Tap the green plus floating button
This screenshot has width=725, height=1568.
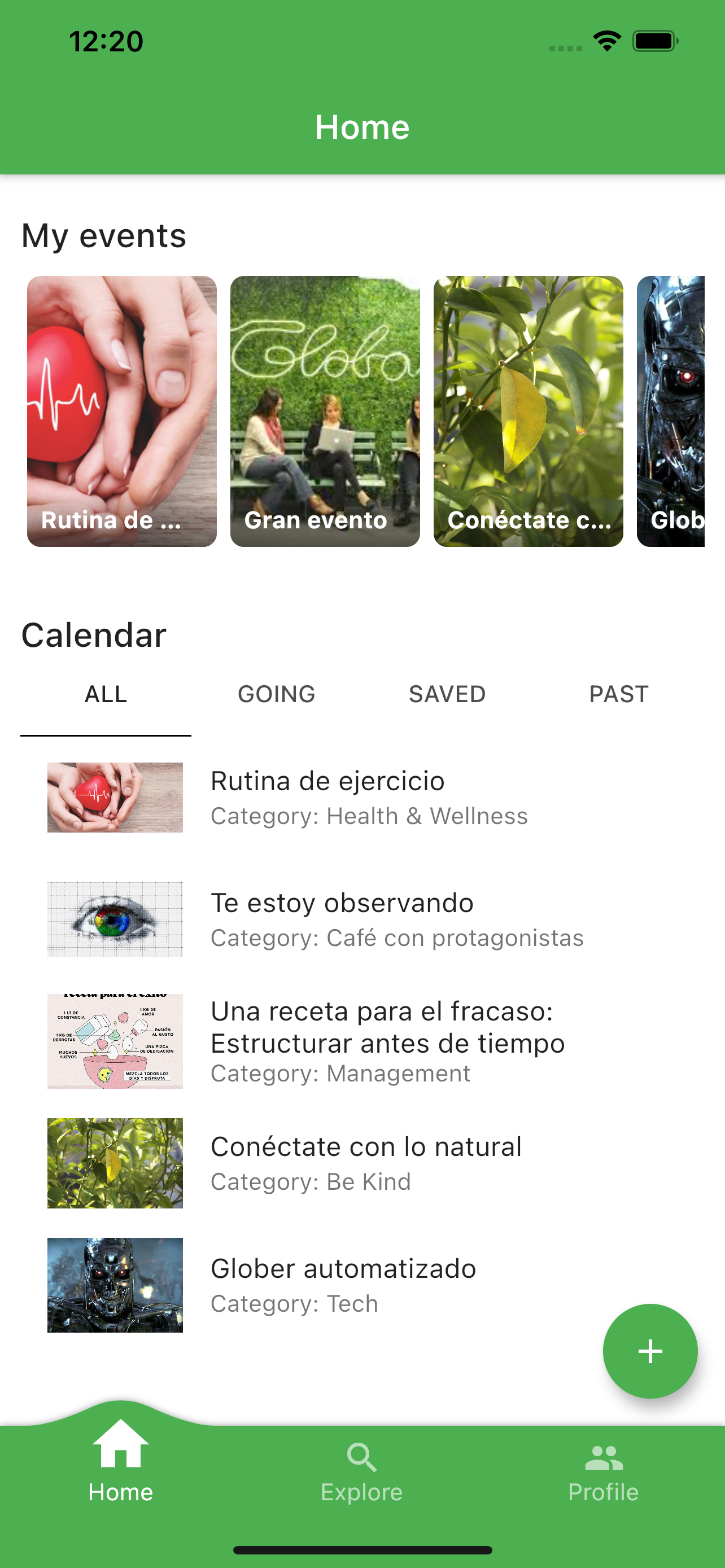click(x=649, y=1351)
